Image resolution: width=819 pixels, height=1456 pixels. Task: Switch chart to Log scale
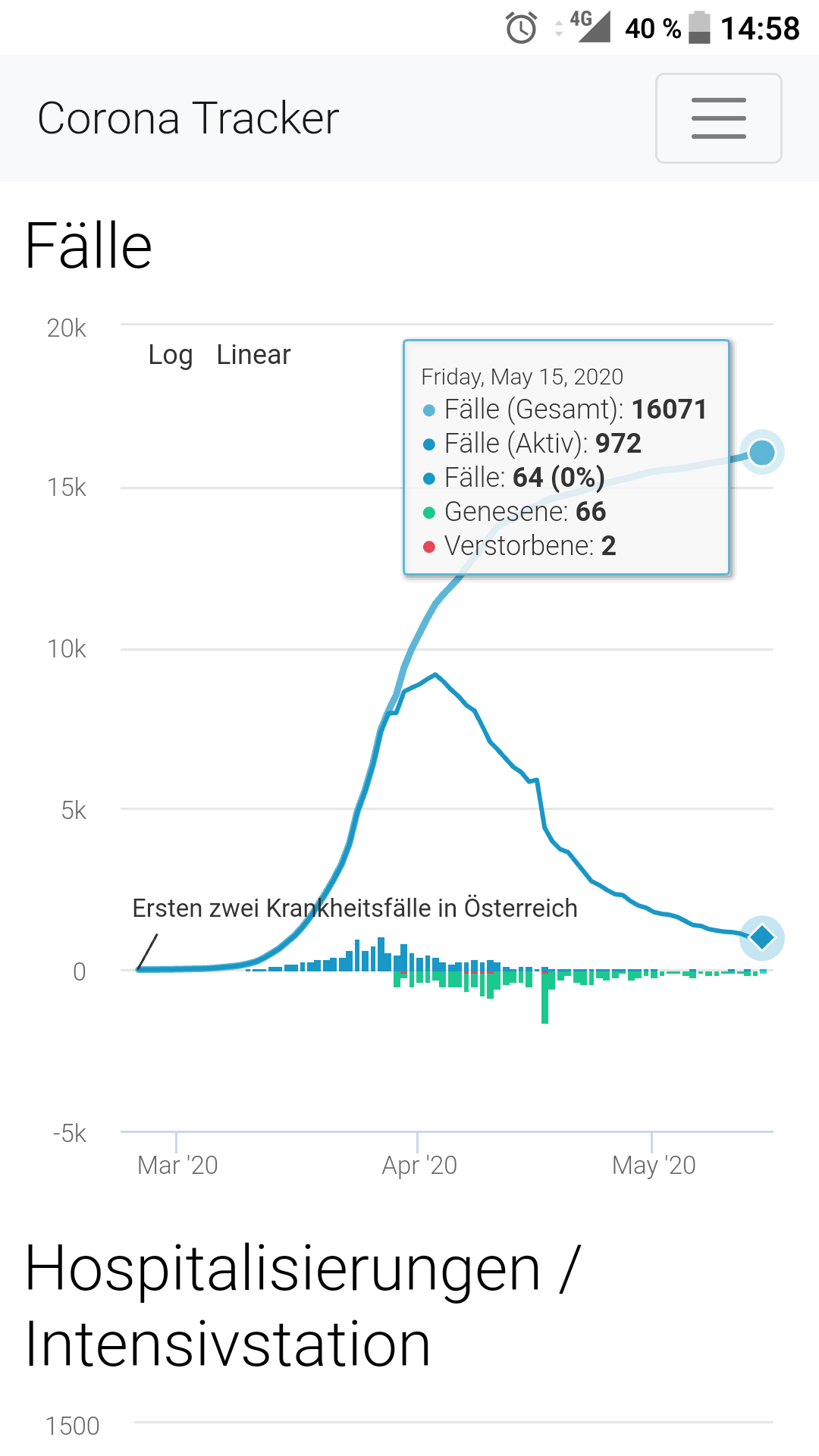[170, 355]
